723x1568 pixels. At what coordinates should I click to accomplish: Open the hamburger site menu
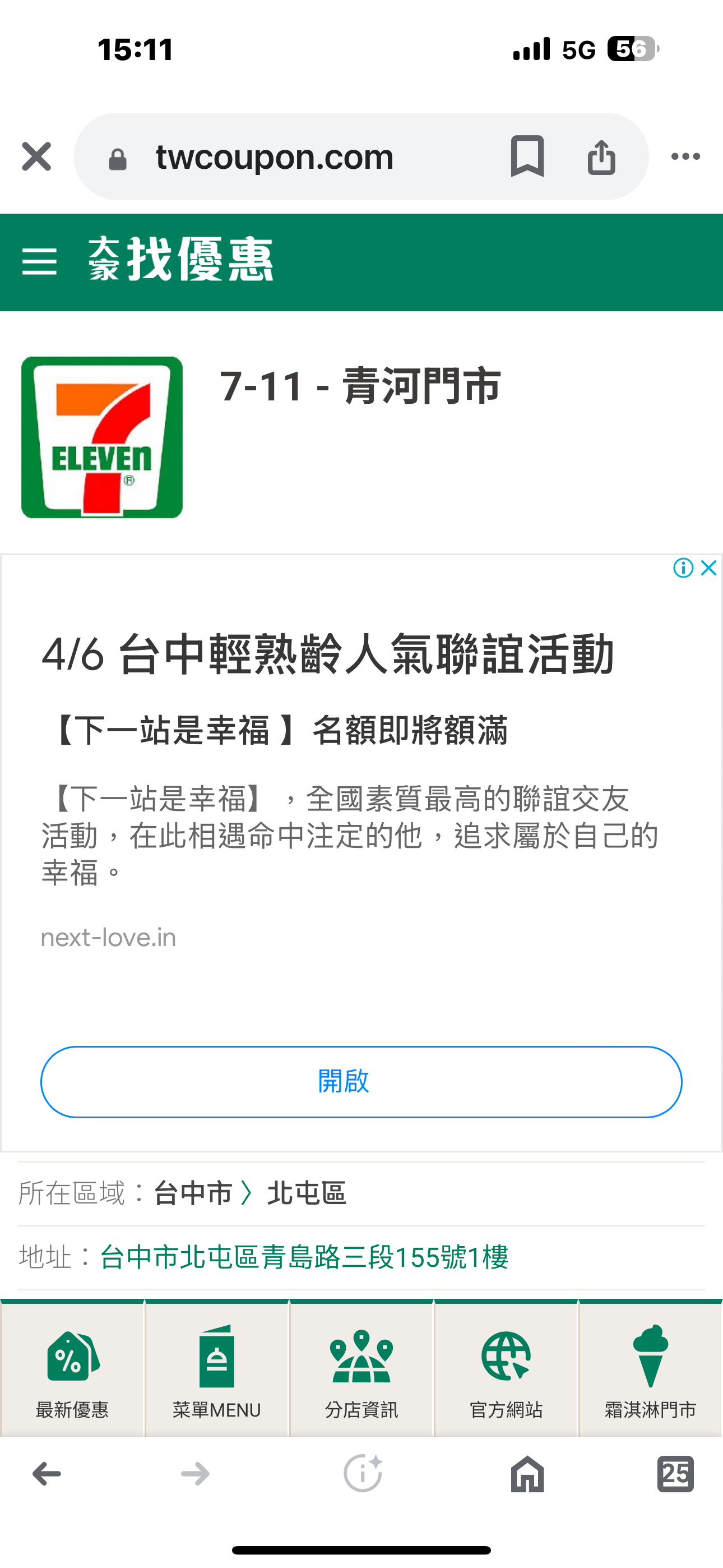coord(40,262)
